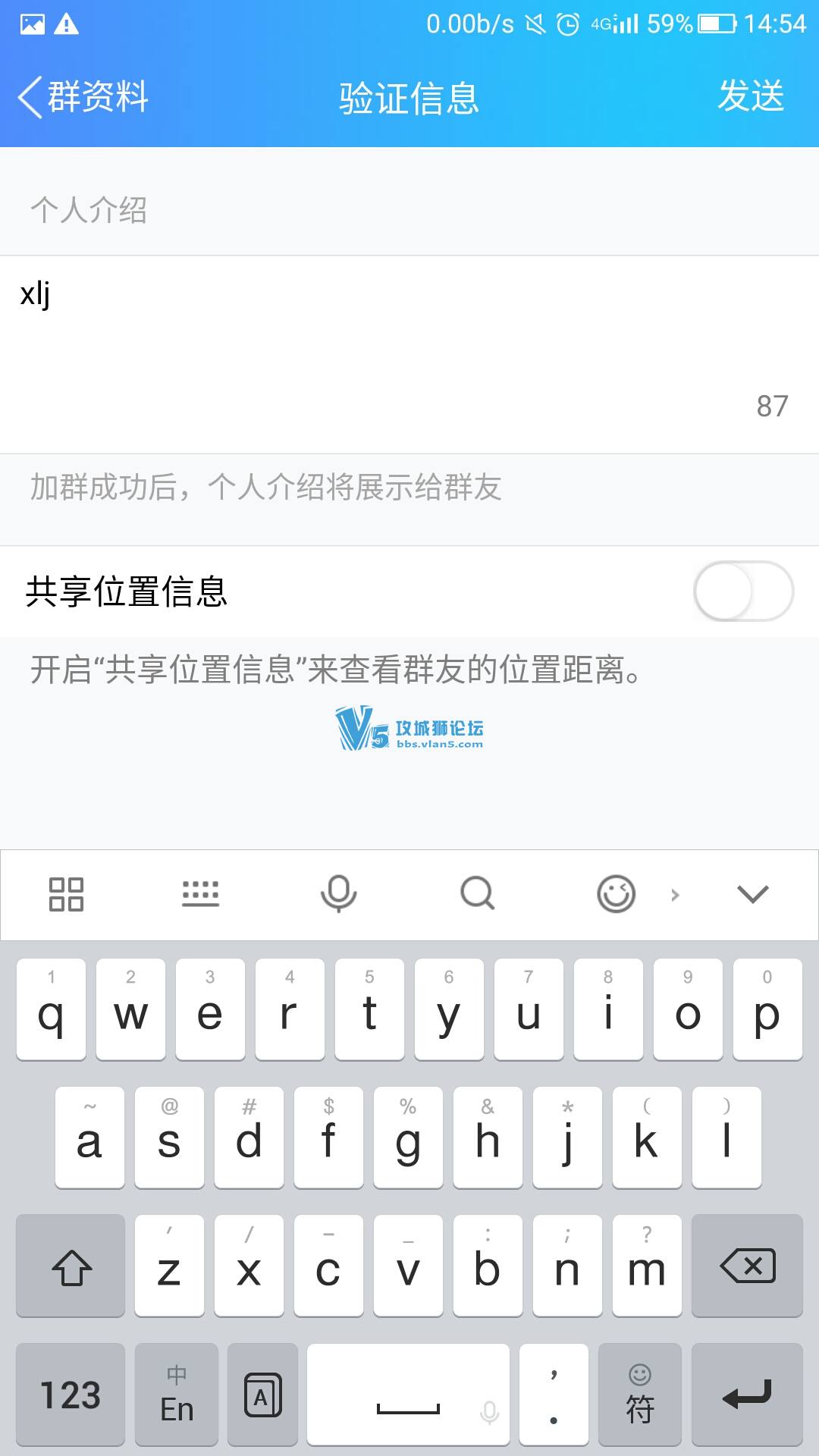Viewport: 819px width, 1456px height.
Task: Open the keyboard grid menu icon
Action: 66,895
